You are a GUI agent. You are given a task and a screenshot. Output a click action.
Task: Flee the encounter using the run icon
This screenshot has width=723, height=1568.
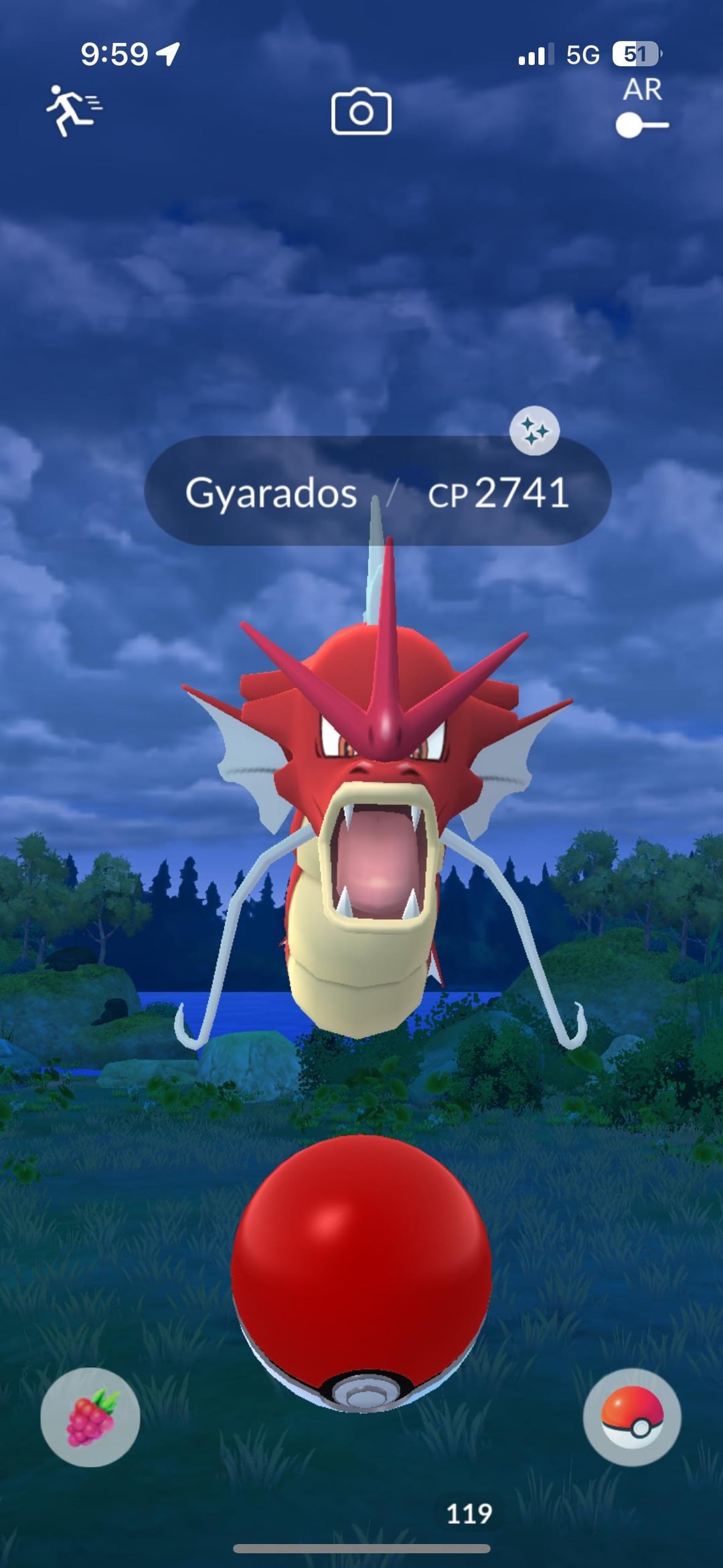(73, 111)
